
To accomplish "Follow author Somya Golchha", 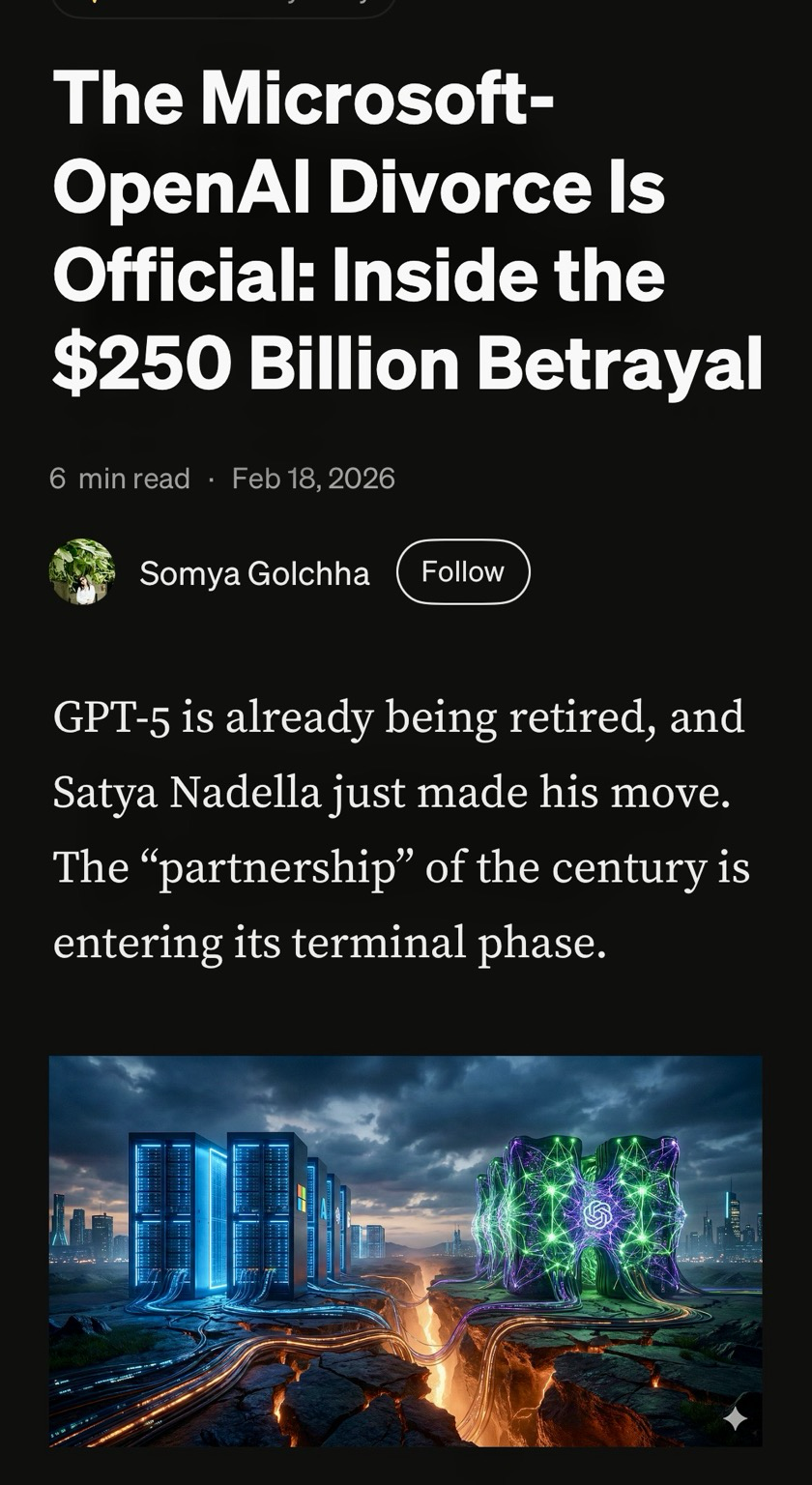I will pyautogui.click(x=463, y=571).
